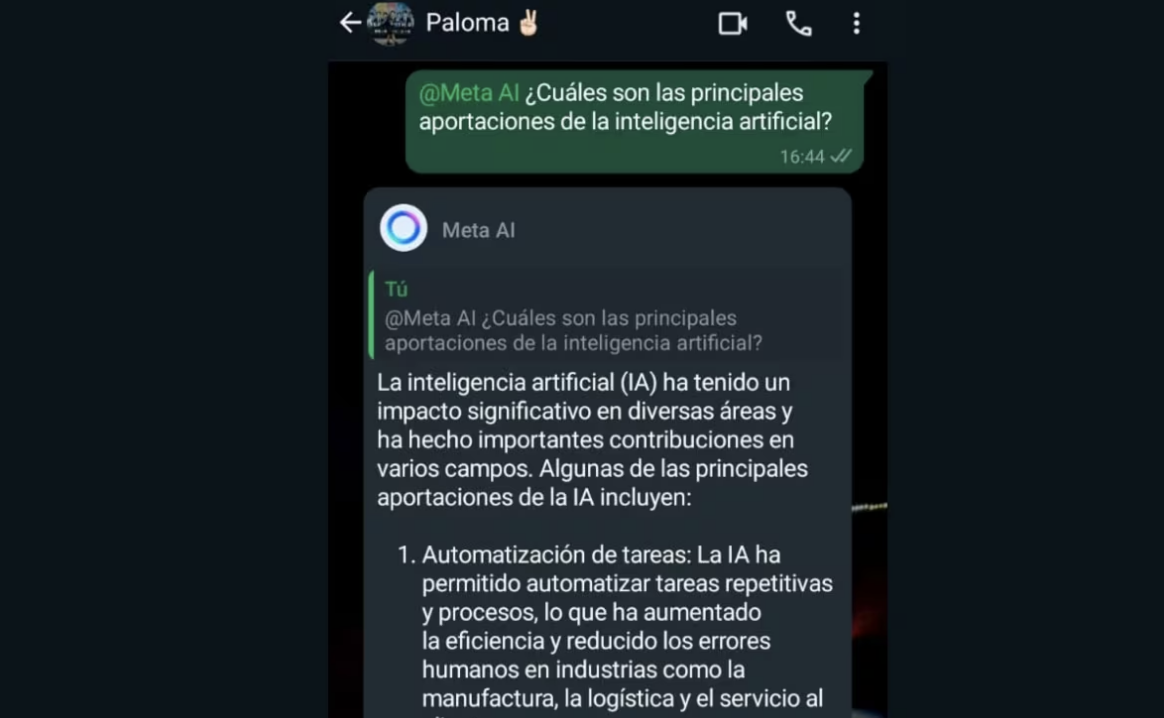The image size is (1164, 718).
Task: Start a voice call with Paloma
Action: (798, 23)
